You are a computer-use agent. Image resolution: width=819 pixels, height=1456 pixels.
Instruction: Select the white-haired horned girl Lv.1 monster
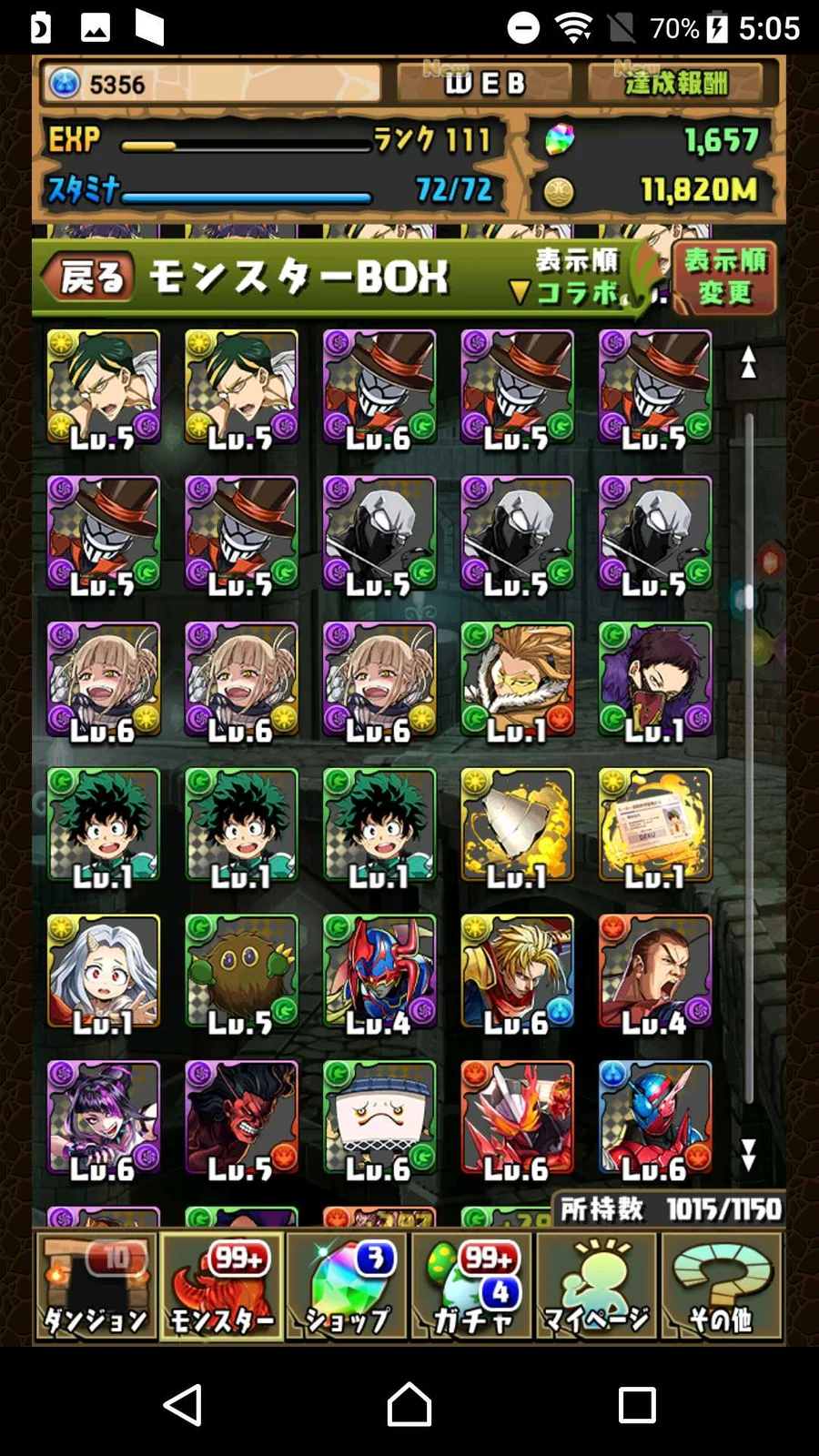click(x=104, y=974)
